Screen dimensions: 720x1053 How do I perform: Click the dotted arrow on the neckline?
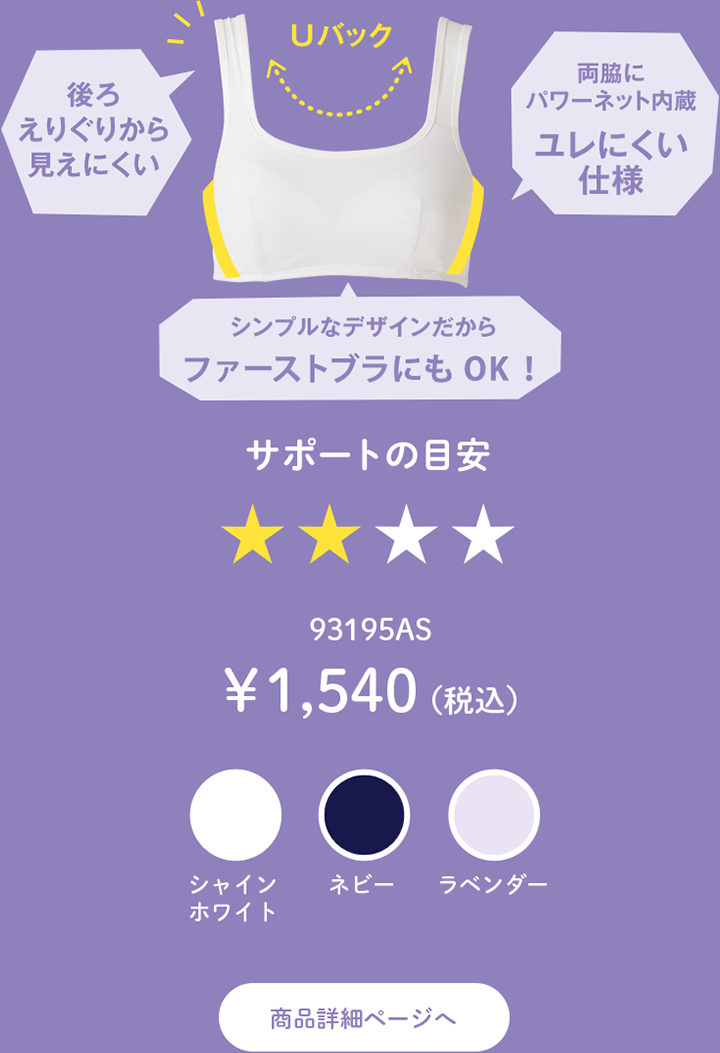[x=338, y=95]
